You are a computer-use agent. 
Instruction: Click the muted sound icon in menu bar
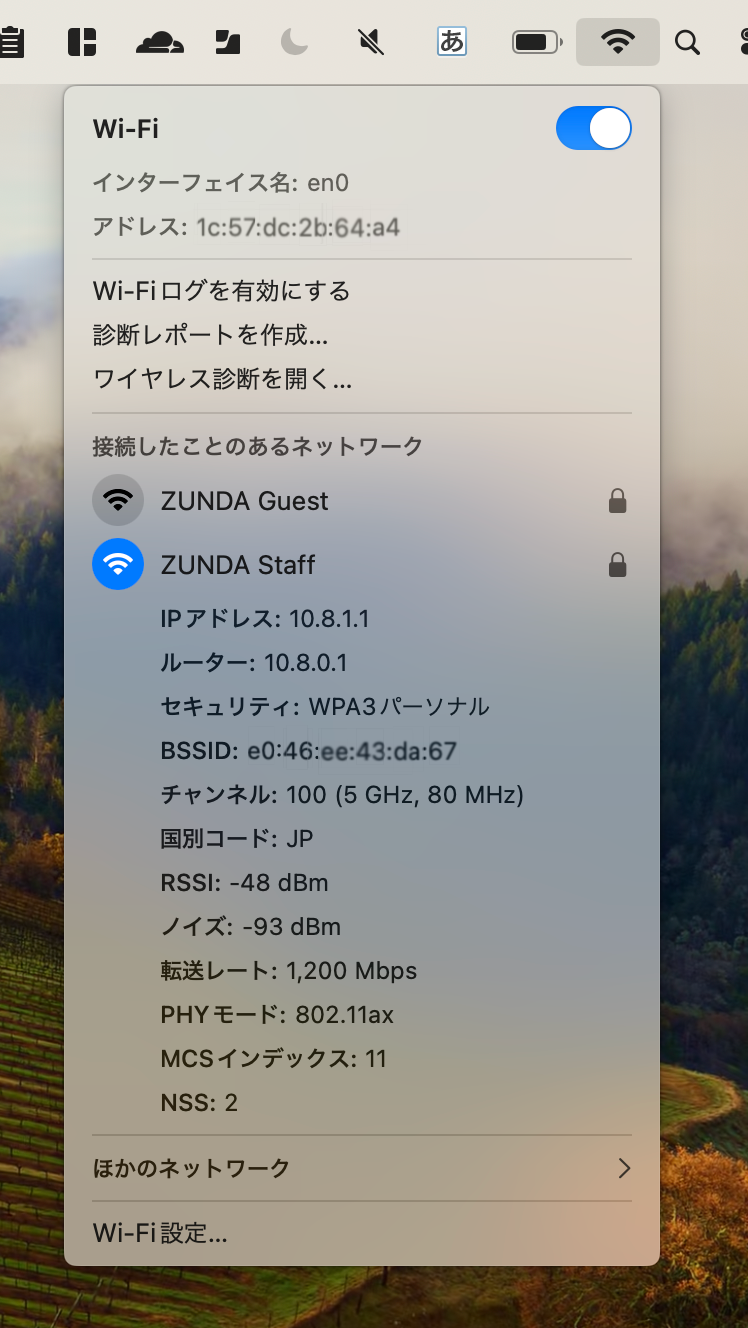pos(371,42)
